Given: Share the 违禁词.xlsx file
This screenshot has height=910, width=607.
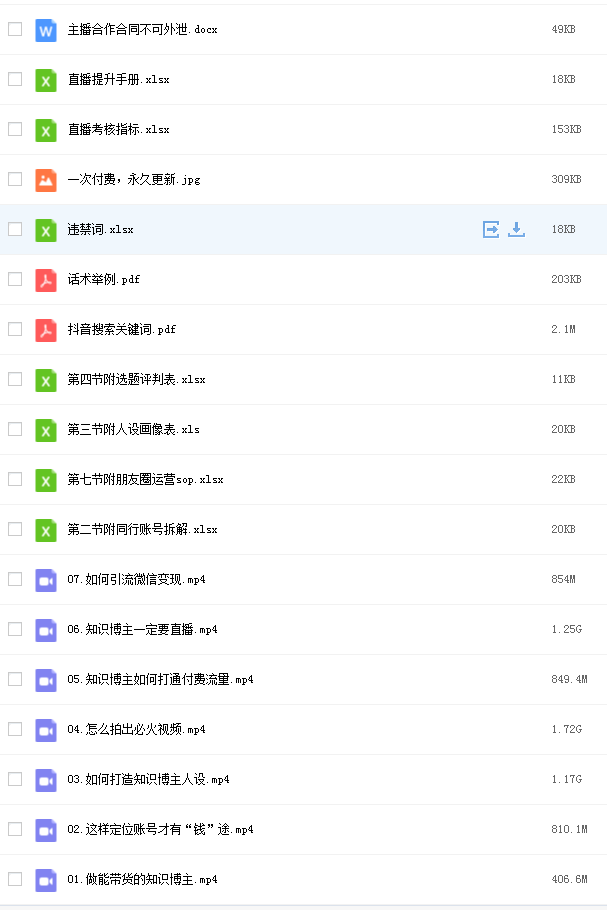Looking at the screenshot, I should tap(491, 229).
